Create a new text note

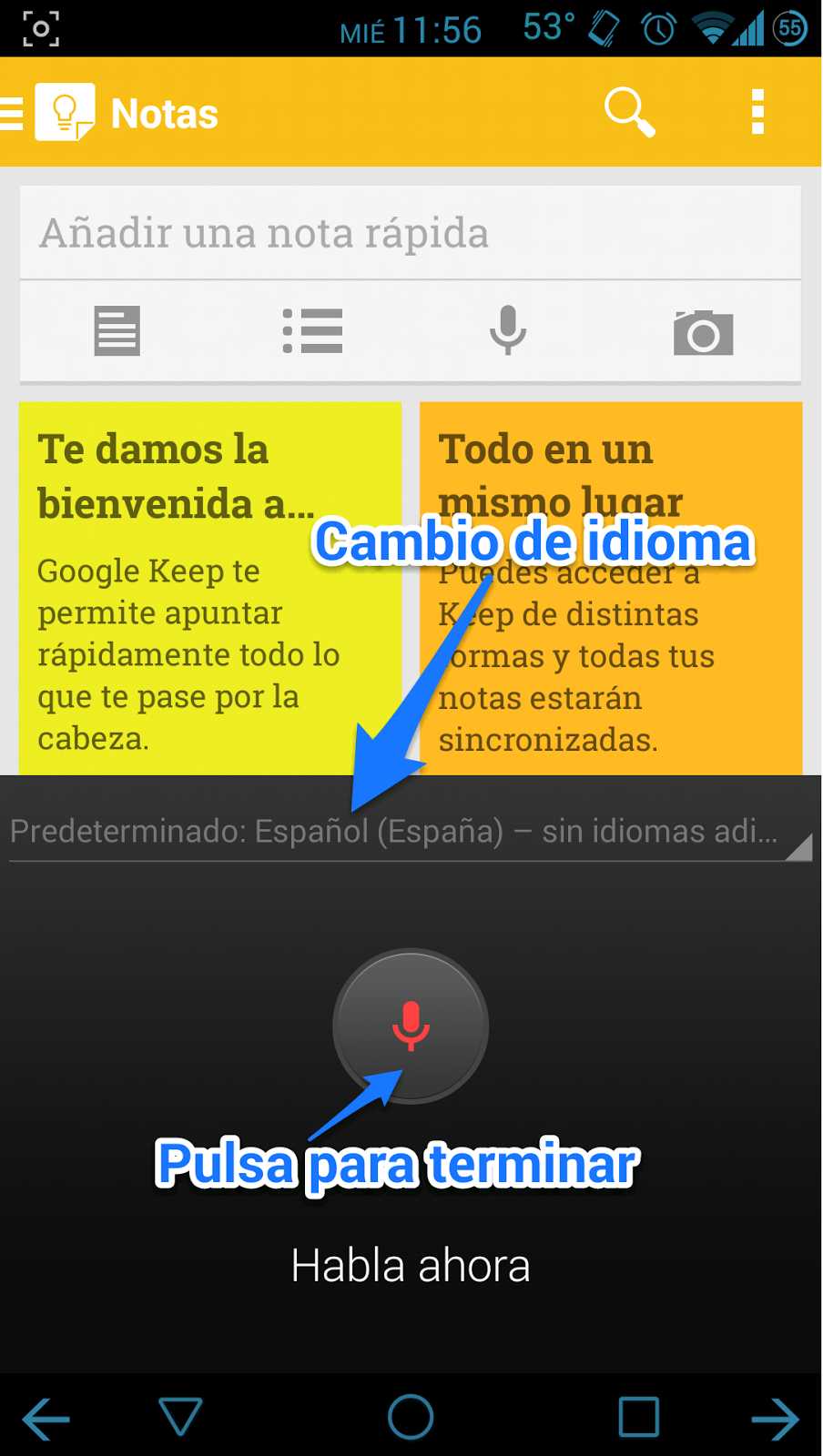click(117, 330)
